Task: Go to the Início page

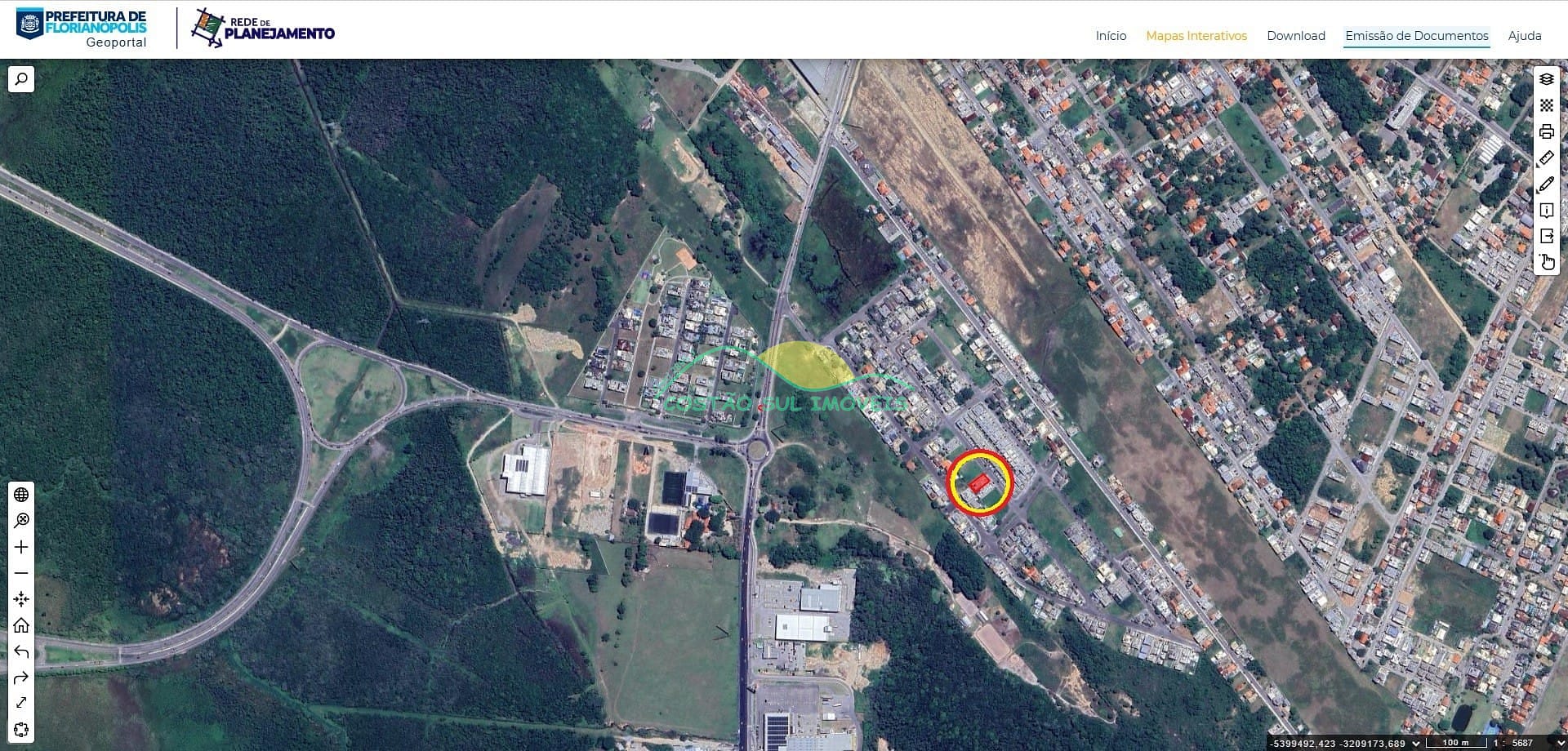Action: [1111, 36]
